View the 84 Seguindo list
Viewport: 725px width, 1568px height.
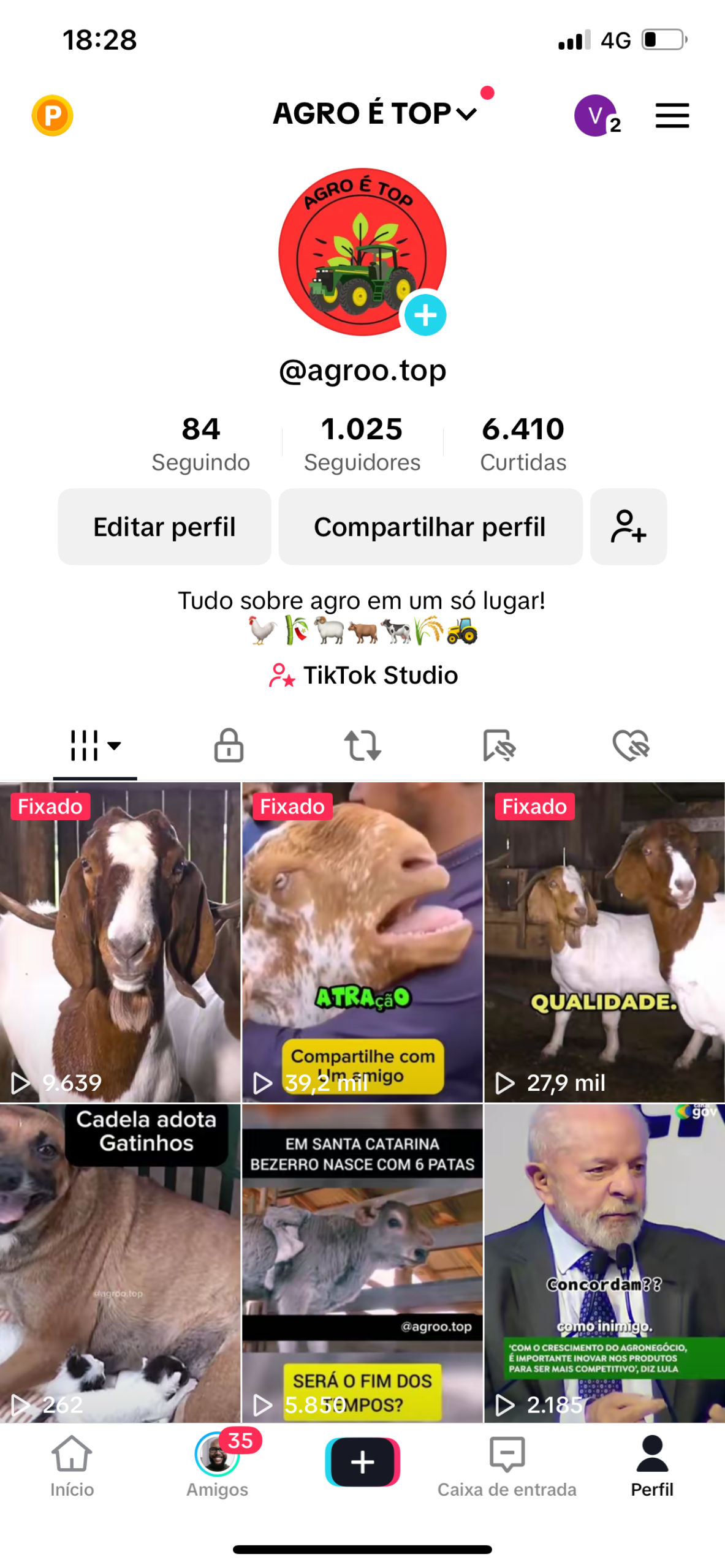pos(200,443)
